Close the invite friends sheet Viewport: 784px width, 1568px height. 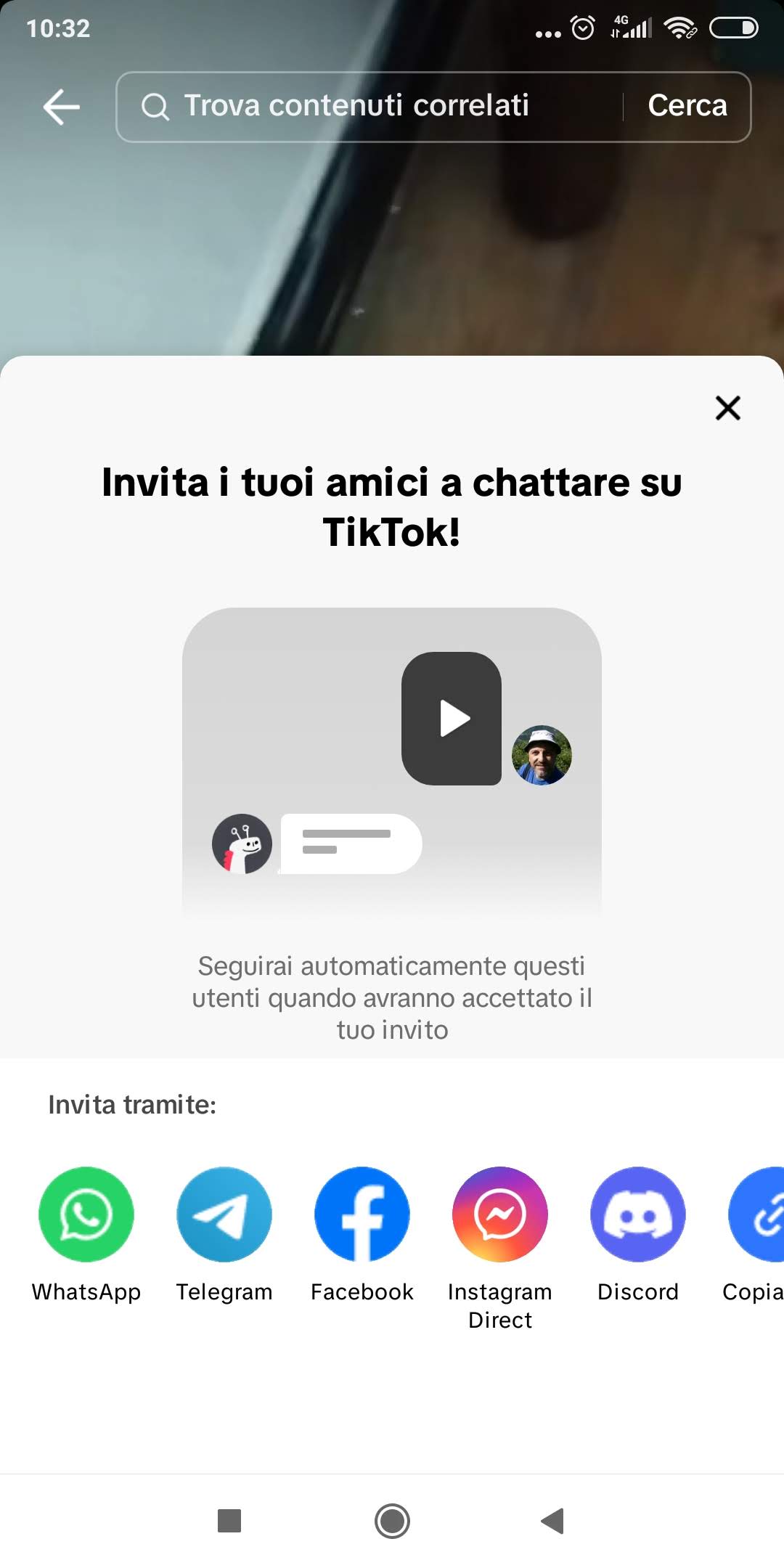point(727,408)
